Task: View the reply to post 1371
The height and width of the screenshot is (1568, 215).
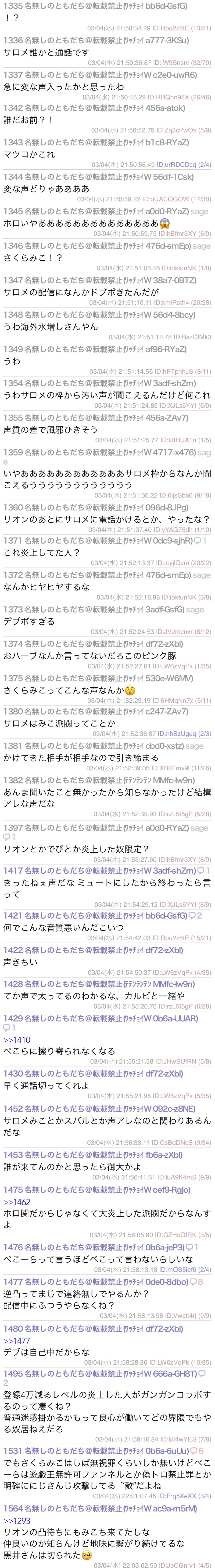Action: (x=201, y=541)
